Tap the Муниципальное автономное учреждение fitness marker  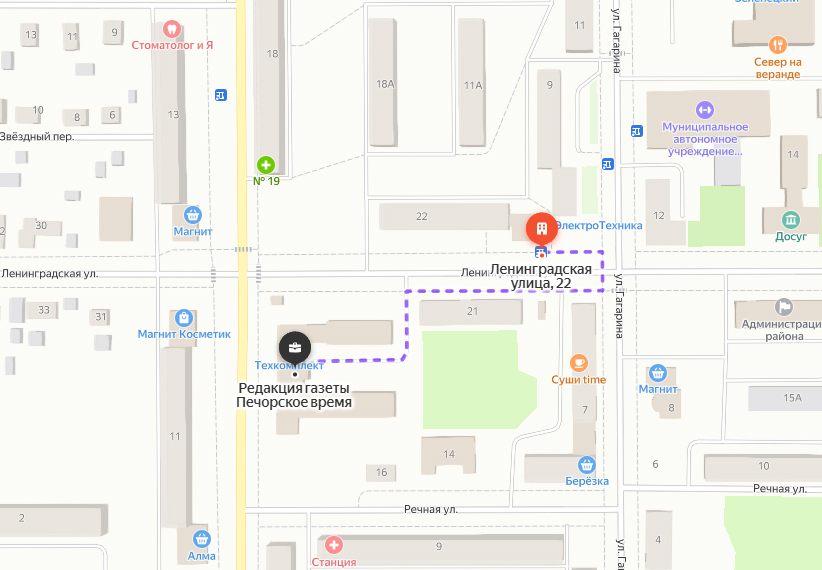(x=704, y=109)
